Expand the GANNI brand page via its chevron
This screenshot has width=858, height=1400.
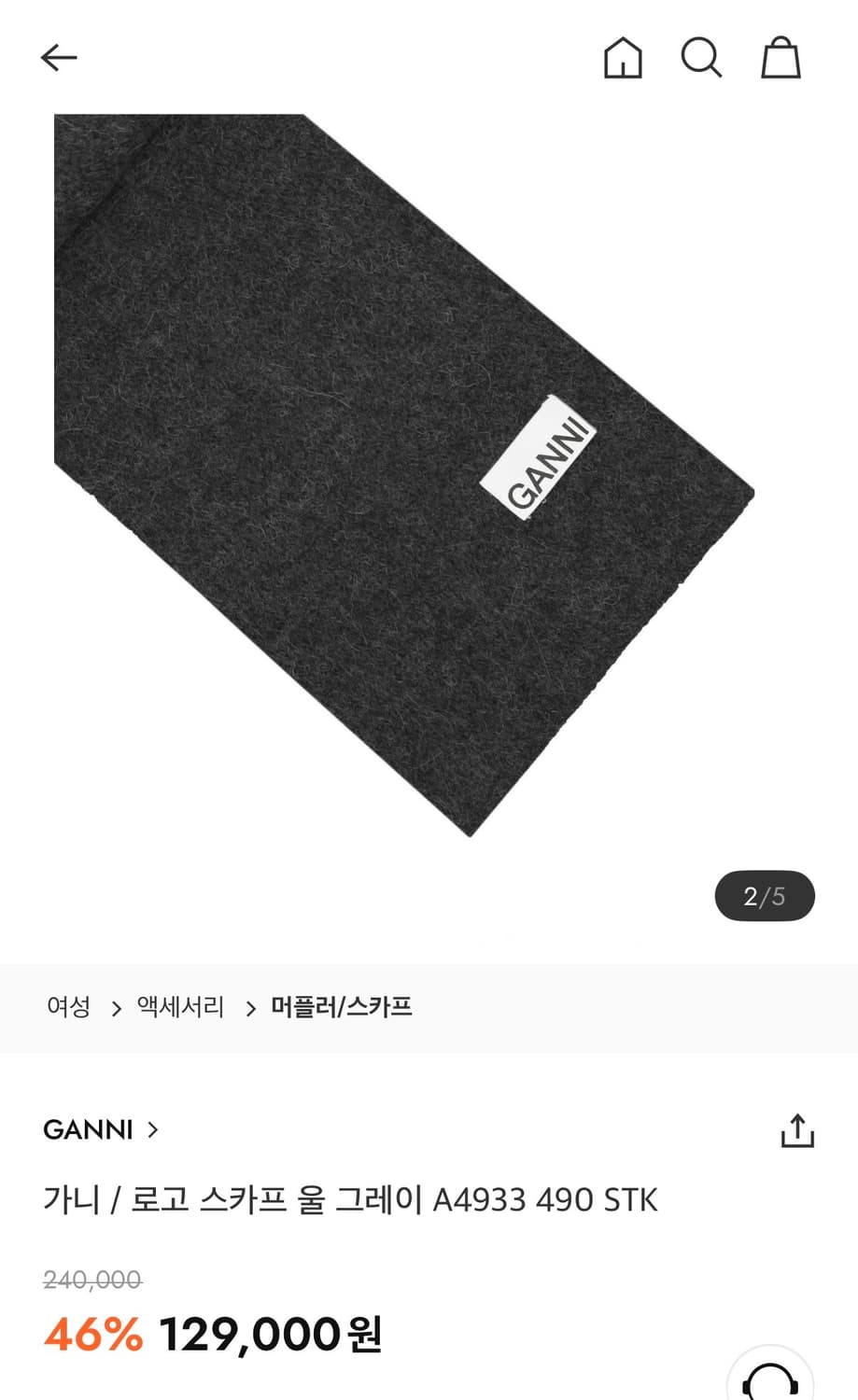pos(152,1131)
